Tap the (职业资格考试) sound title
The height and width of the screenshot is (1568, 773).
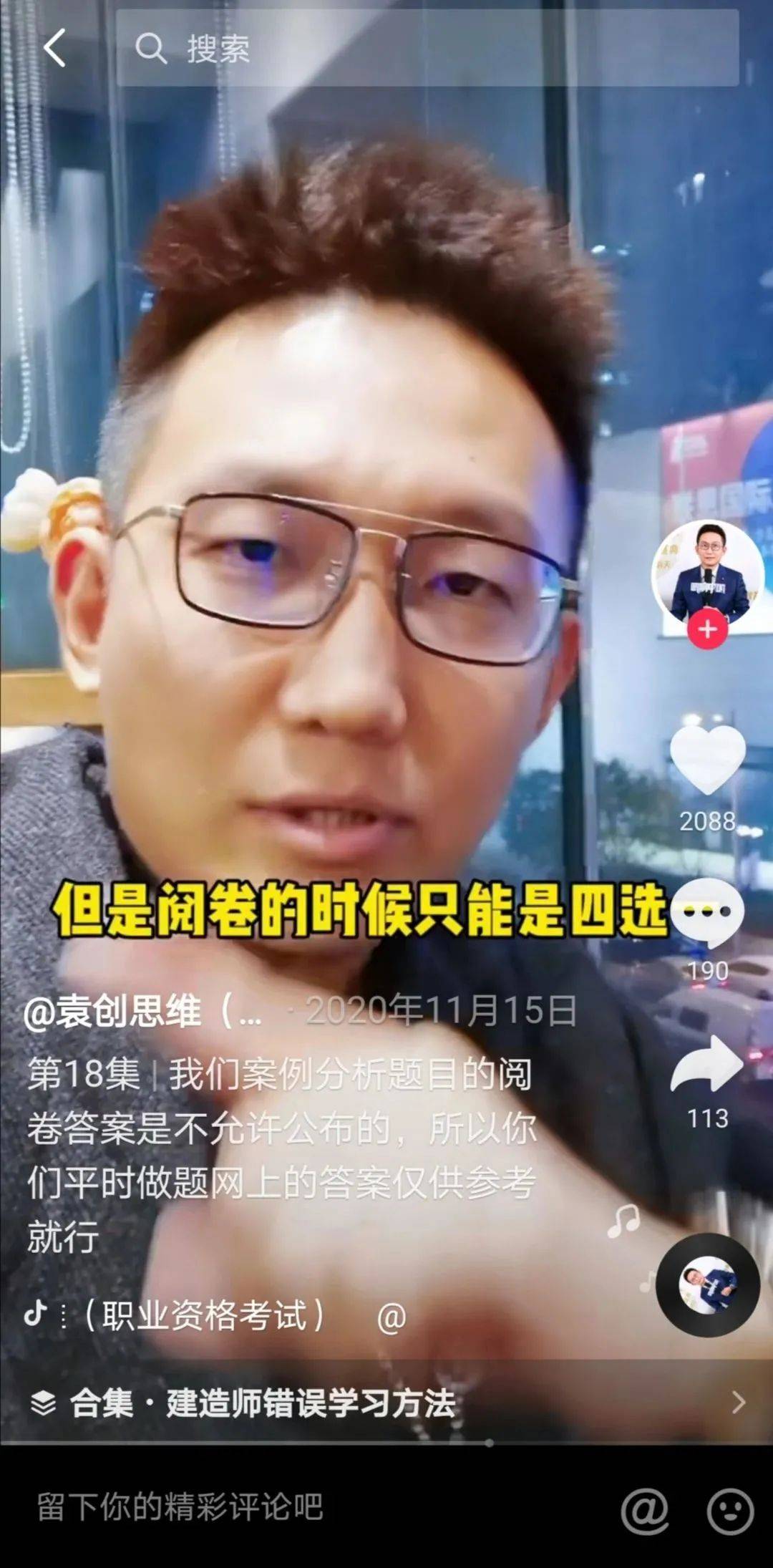205,1315
